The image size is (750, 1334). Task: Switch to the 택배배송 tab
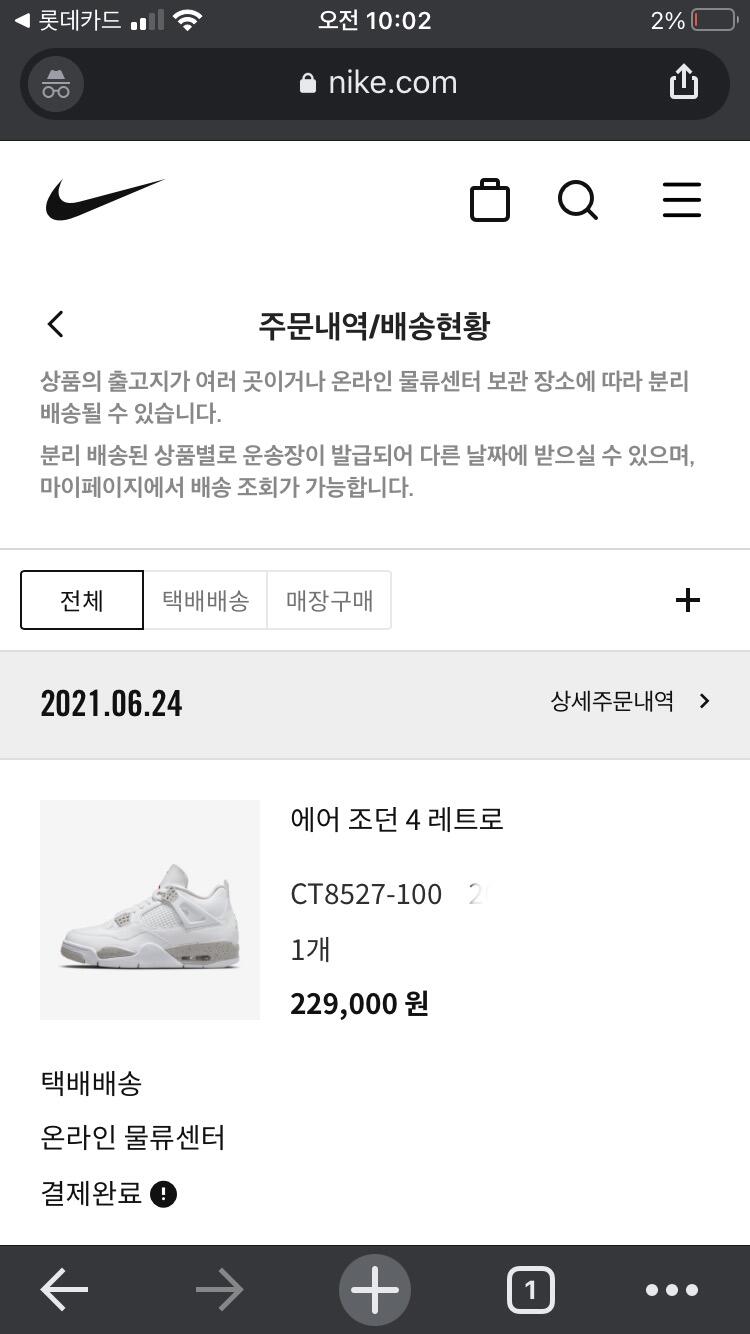[x=205, y=600]
